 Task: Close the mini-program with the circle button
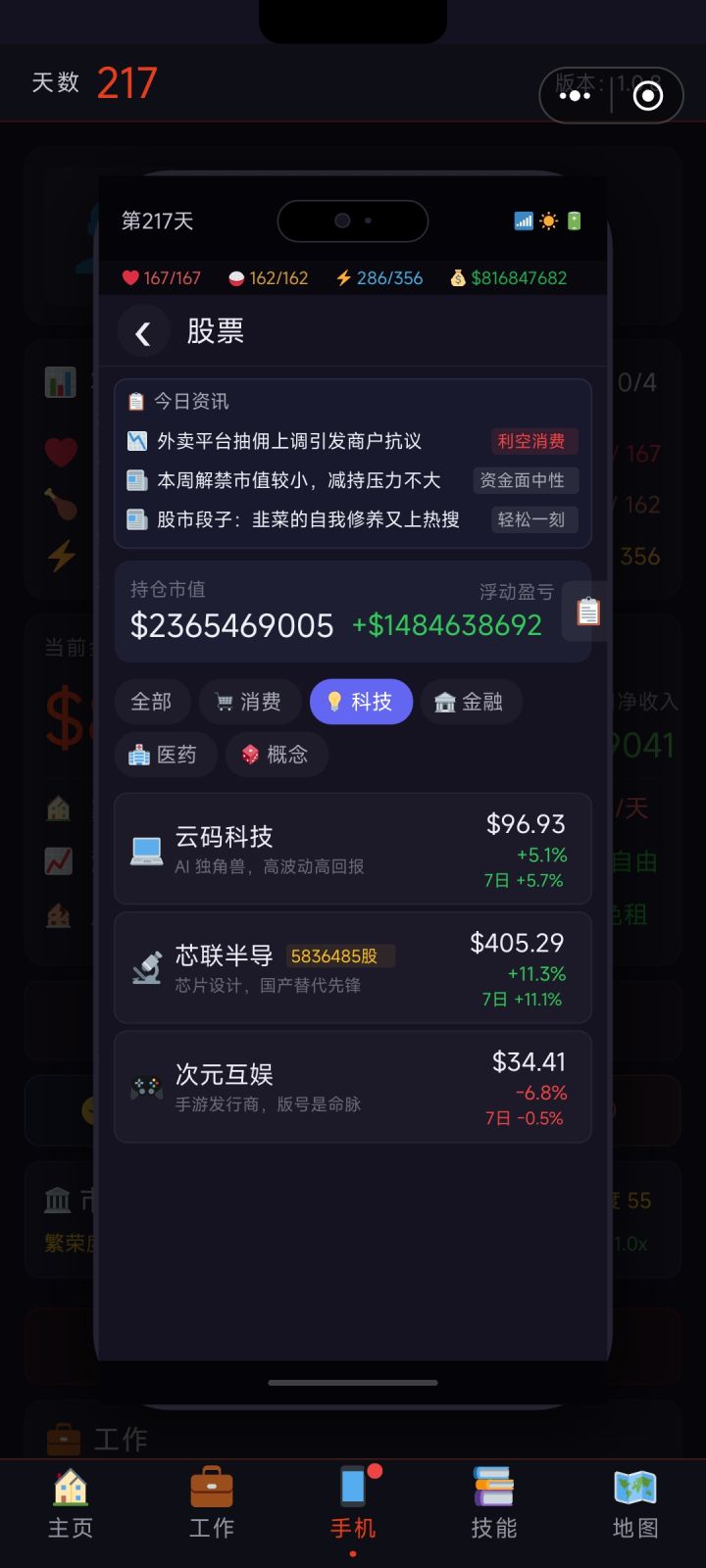pyautogui.click(x=648, y=95)
